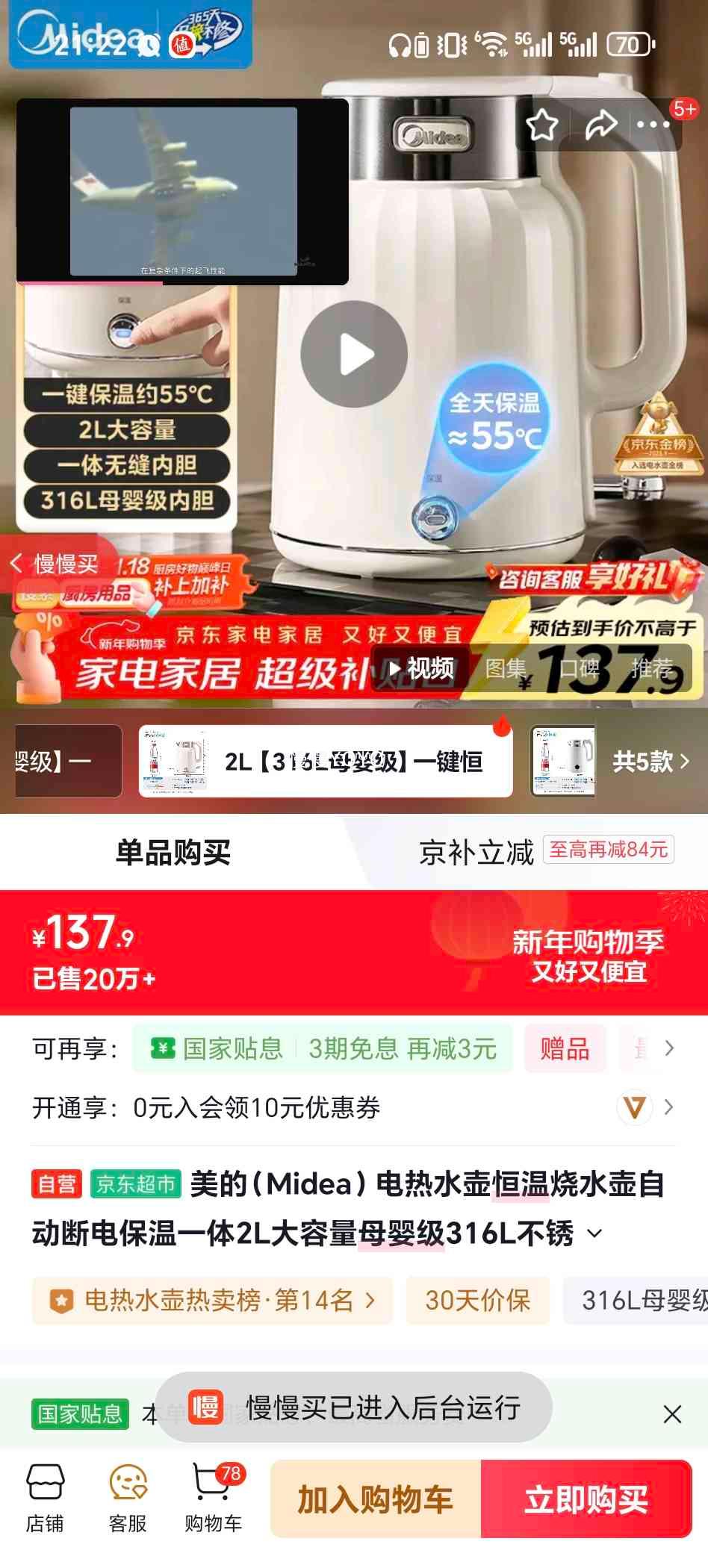This screenshot has width=708, height=1568.
Task: Select the 店铺 shop icon
Action: click(x=48, y=1497)
